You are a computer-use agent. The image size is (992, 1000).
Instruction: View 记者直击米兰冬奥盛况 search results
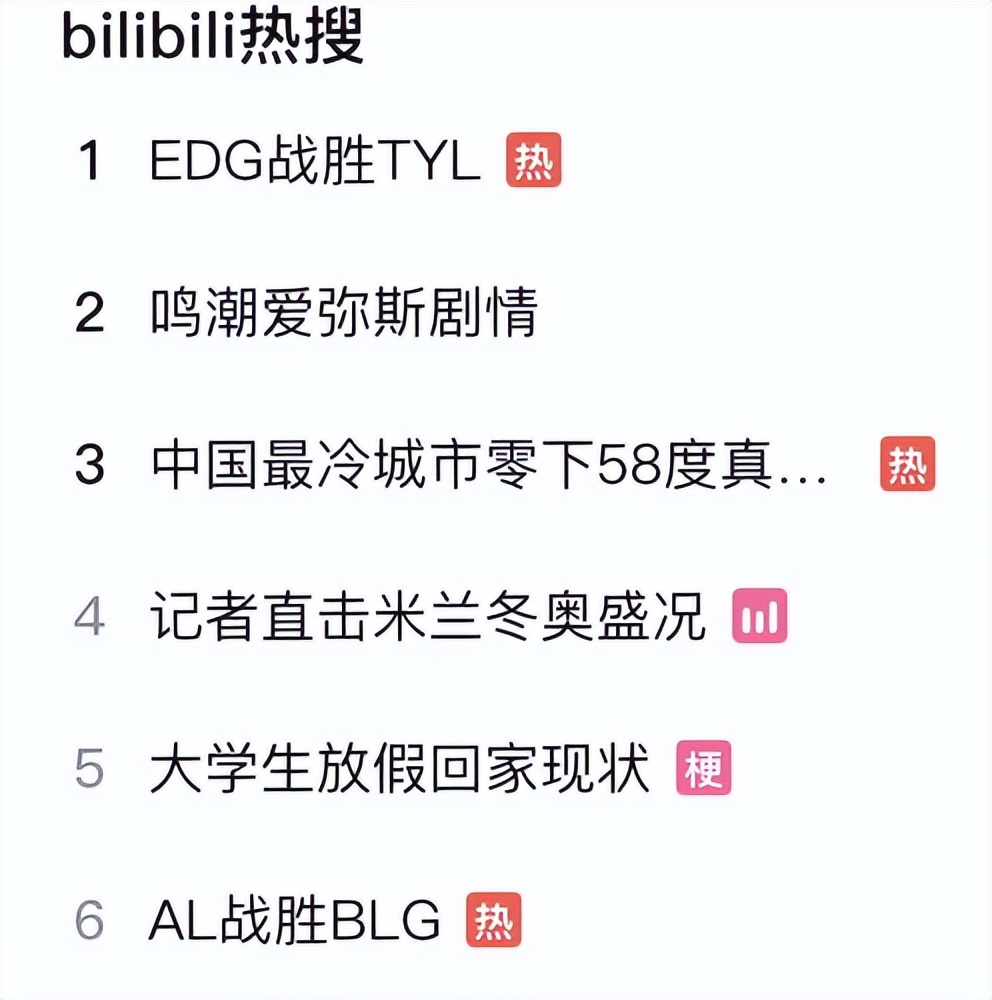click(x=427, y=618)
